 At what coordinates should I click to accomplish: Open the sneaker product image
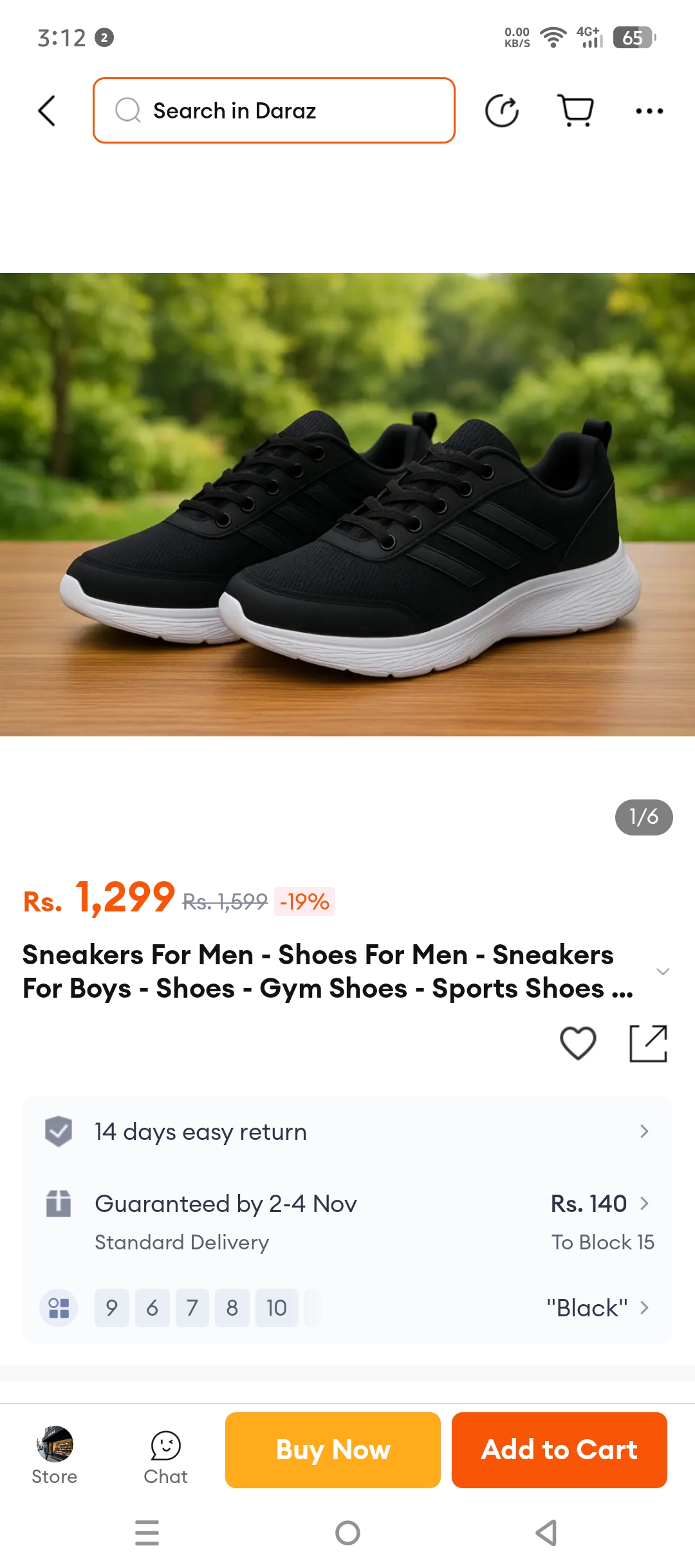coord(347,504)
